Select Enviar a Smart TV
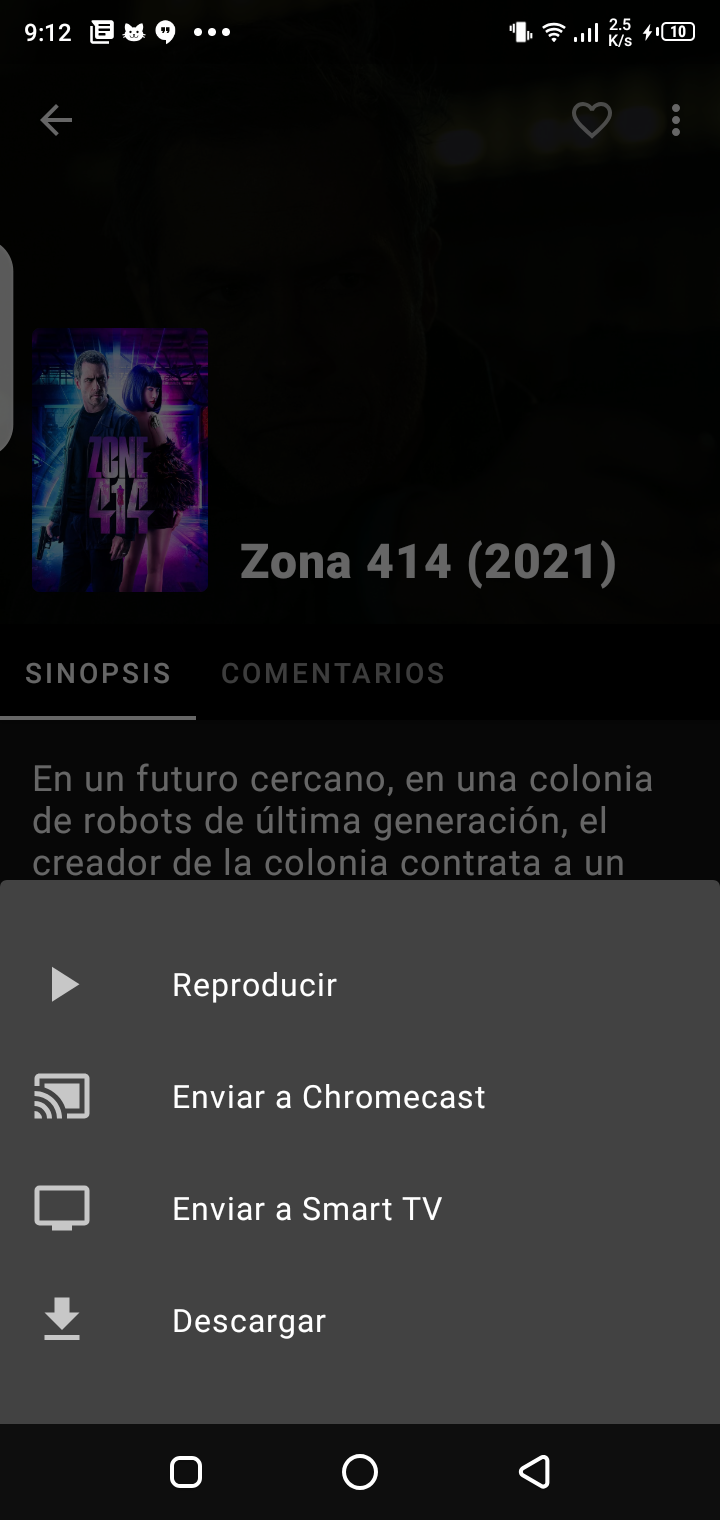The height and width of the screenshot is (1520, 720). pos(306,1209)
